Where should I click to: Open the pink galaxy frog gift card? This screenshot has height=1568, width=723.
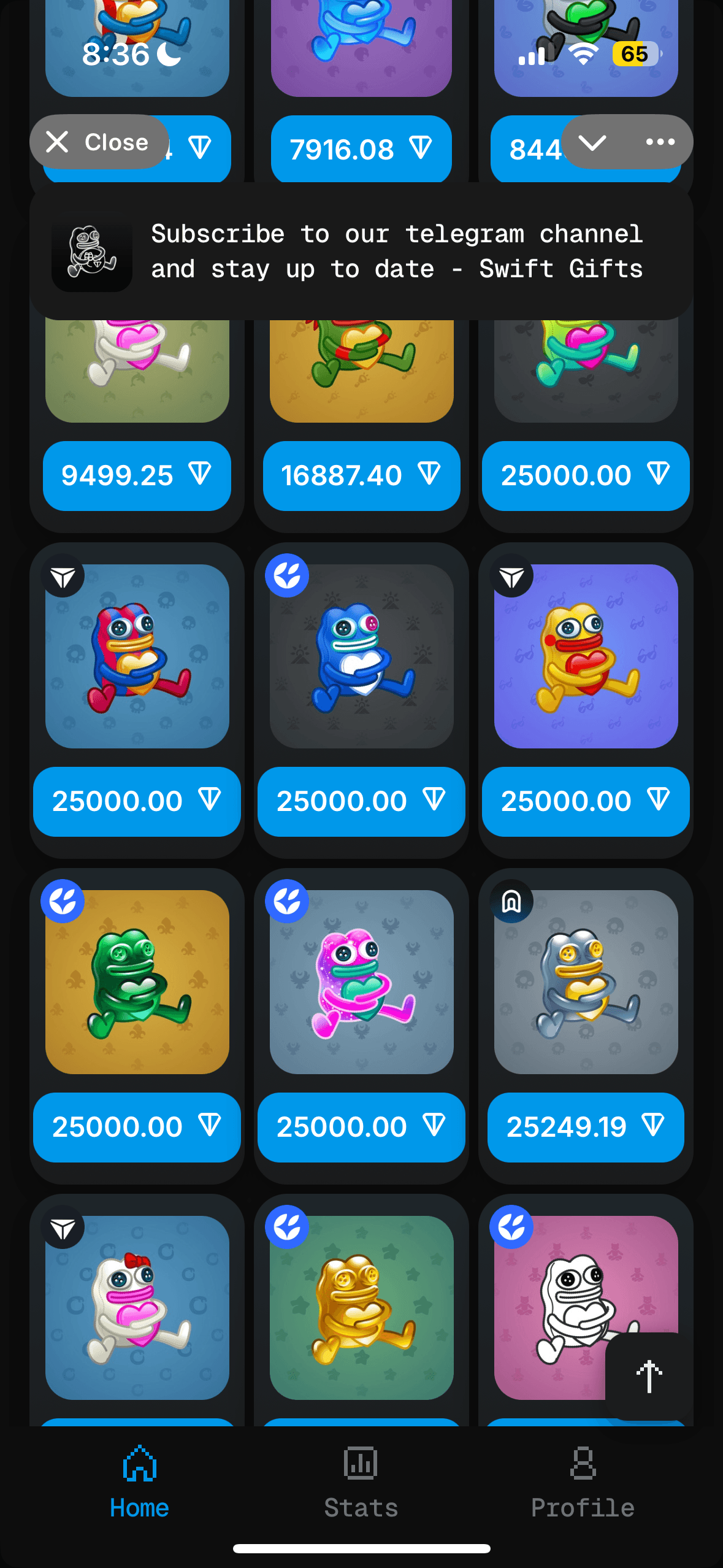361,982
